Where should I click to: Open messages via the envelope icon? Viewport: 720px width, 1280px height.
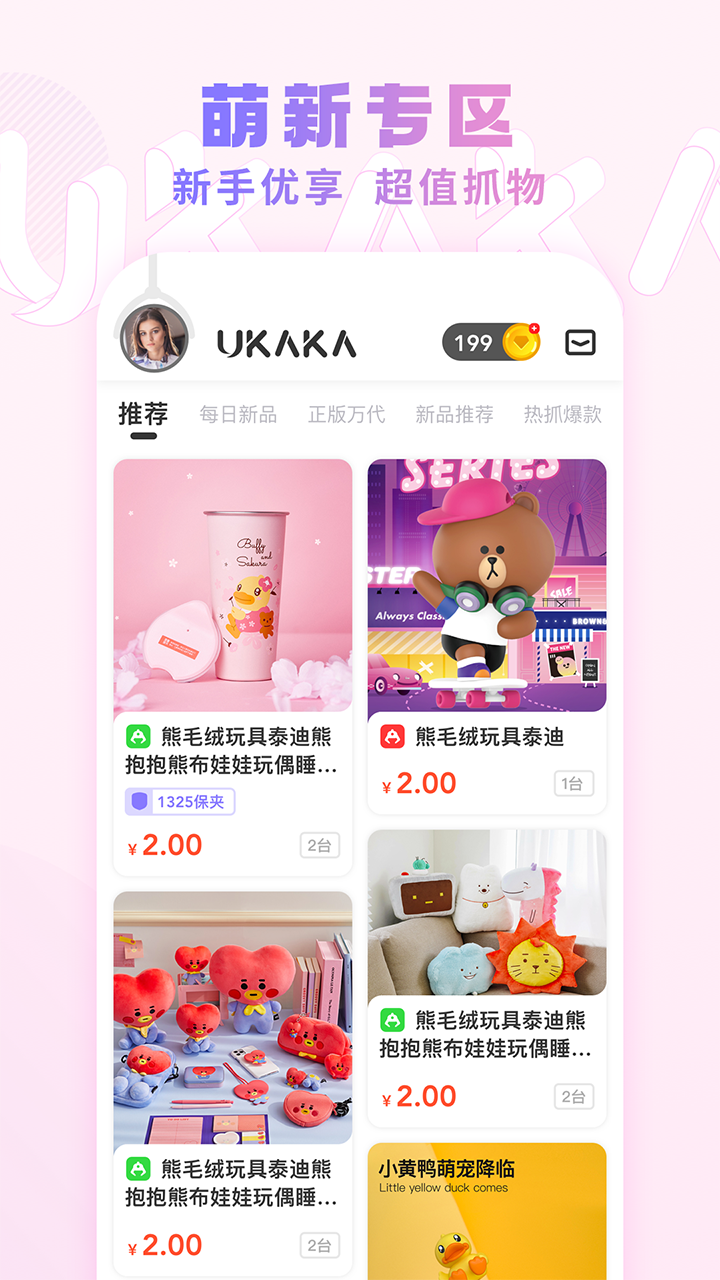pos(578,342)
